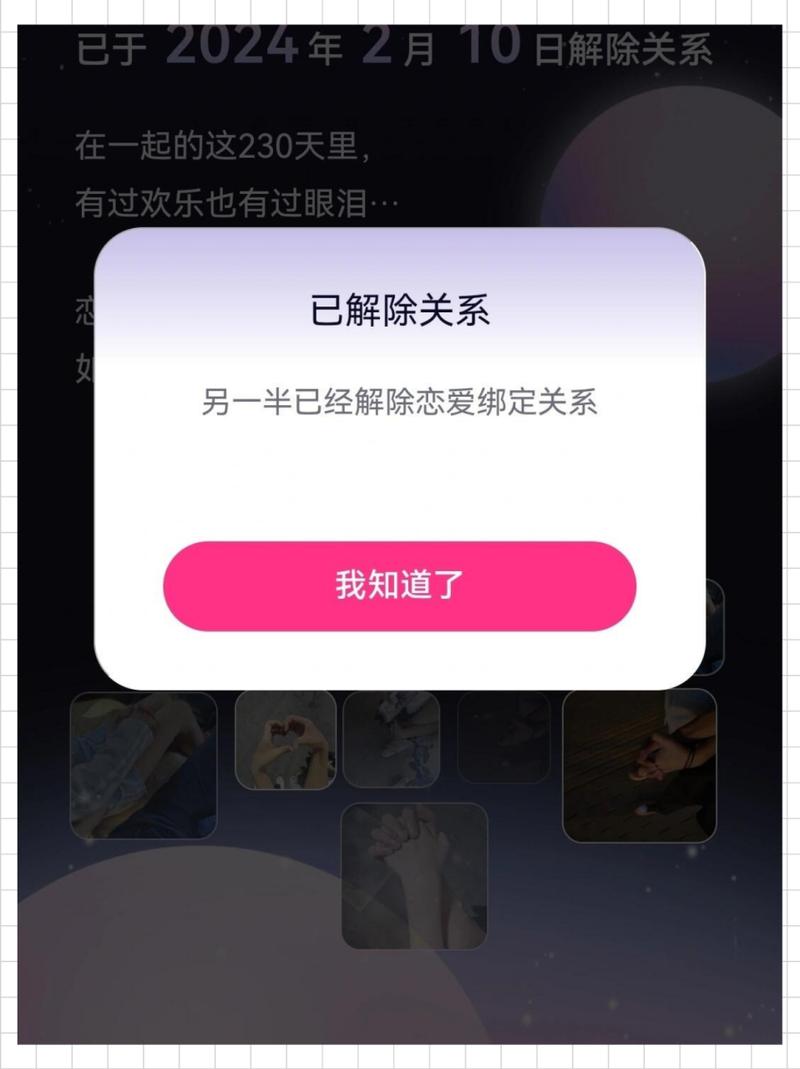This screenshot has width=800, height=1069.
Task: Tap the dialog title 已解除关系
Action: point(400,308)
